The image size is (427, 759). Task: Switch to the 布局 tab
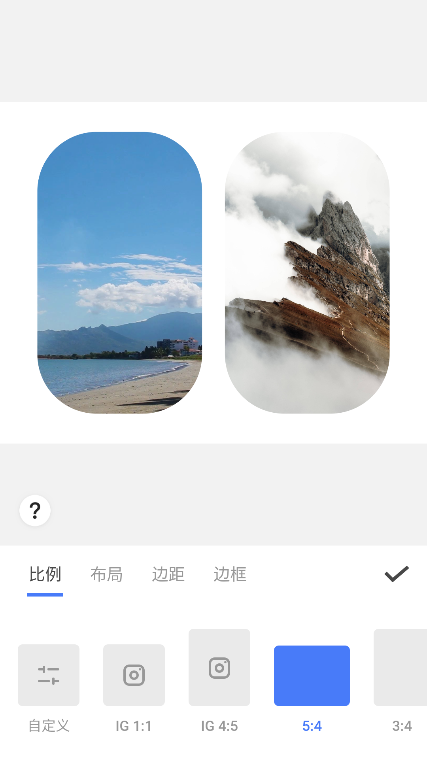click(x=107, y=574)
